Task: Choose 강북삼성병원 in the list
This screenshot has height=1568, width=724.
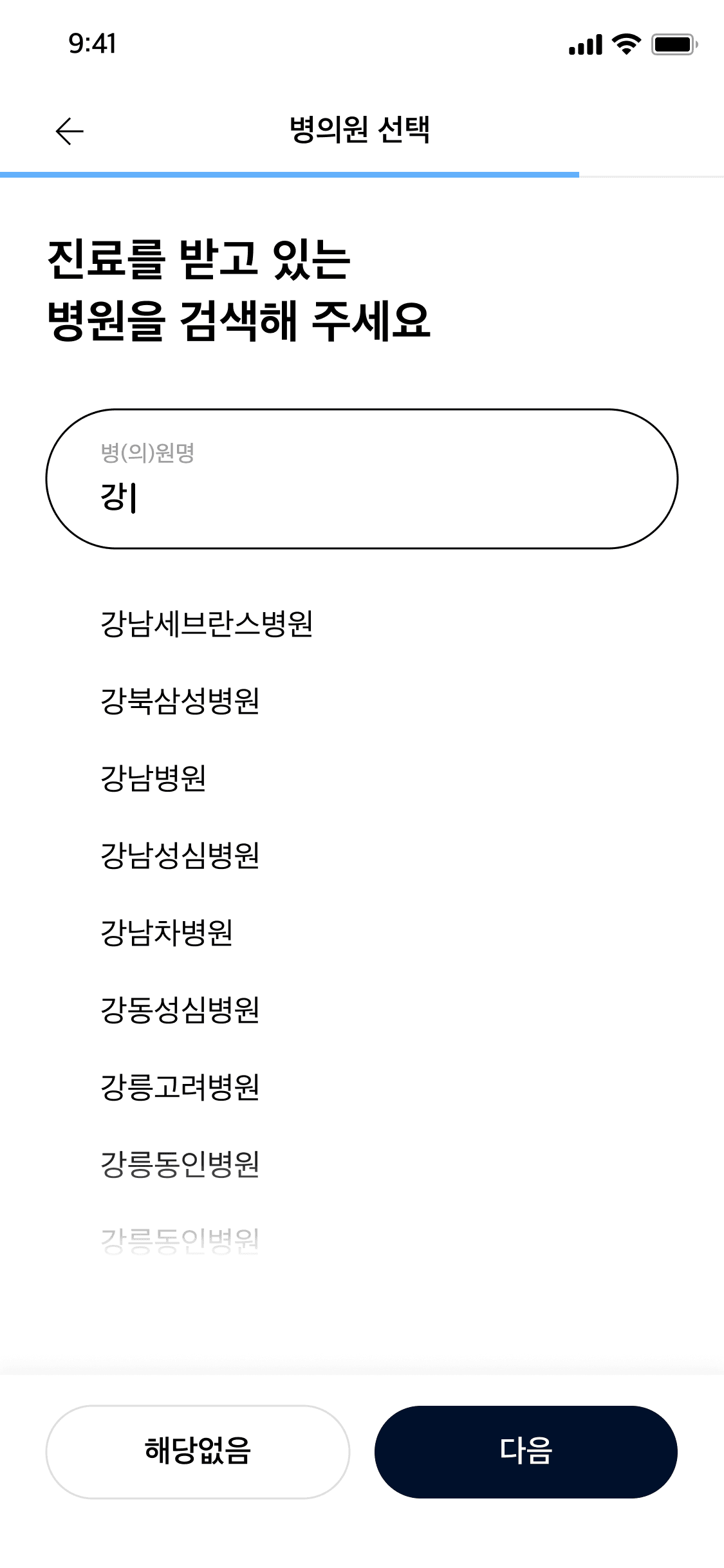Action: (180, 701)
